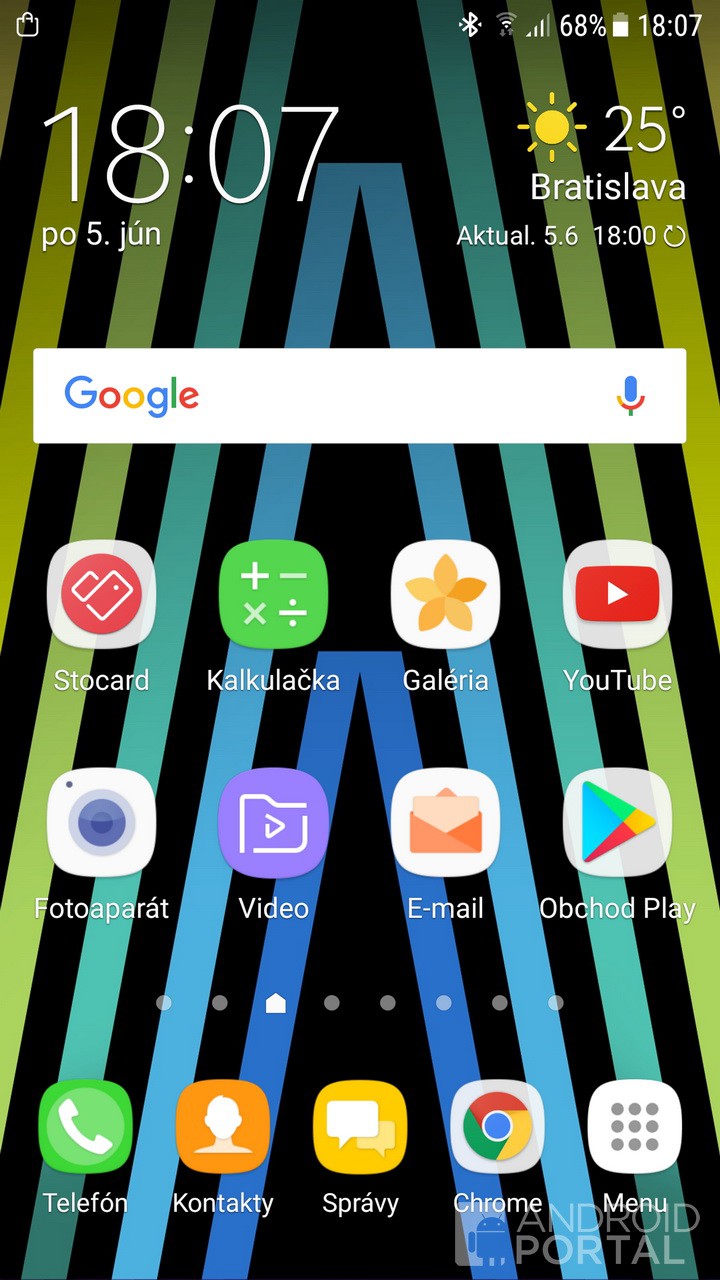This screenshot has height=1280, width=720.
Task: Open the Telefón dialer
Action: coord(85,1127)
